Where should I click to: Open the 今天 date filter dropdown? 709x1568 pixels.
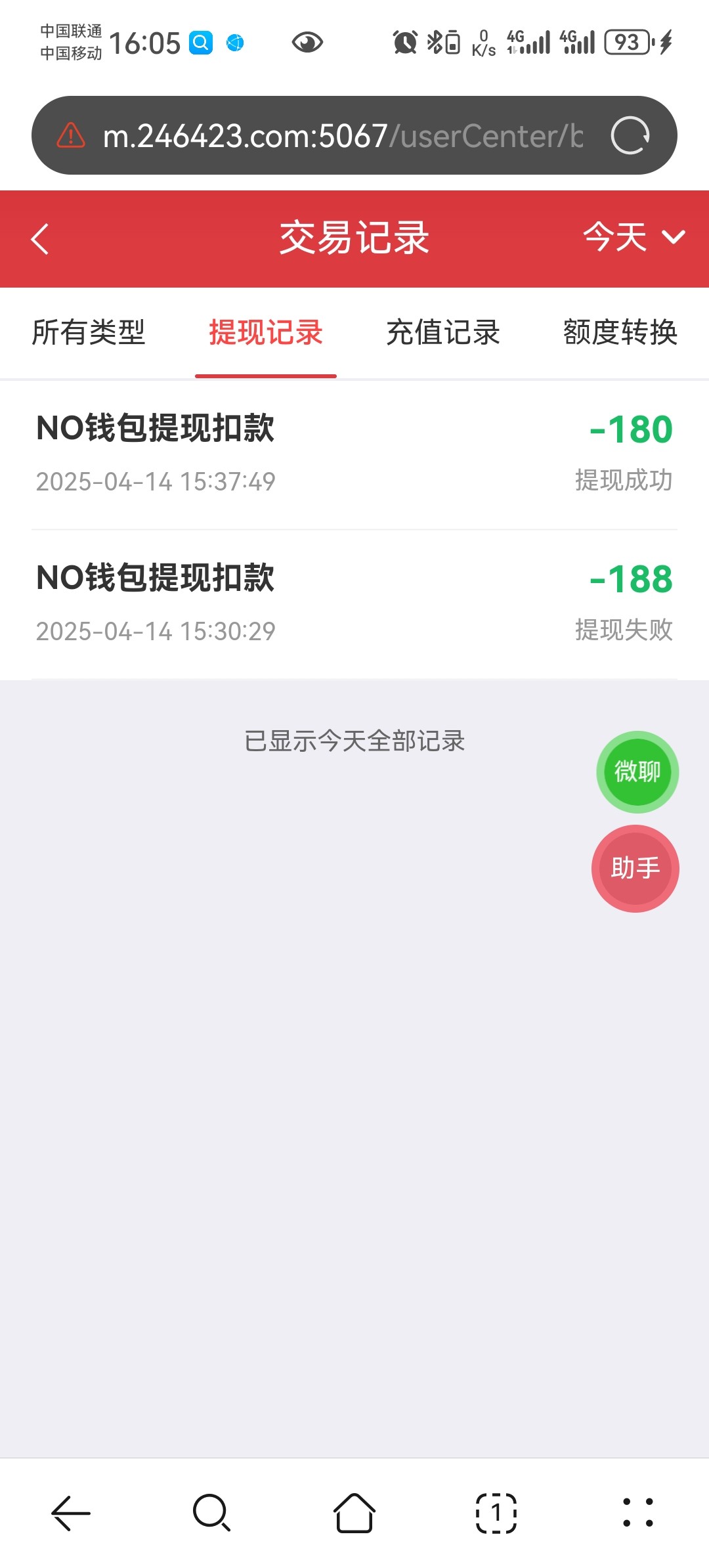click(x=633, y=237)
